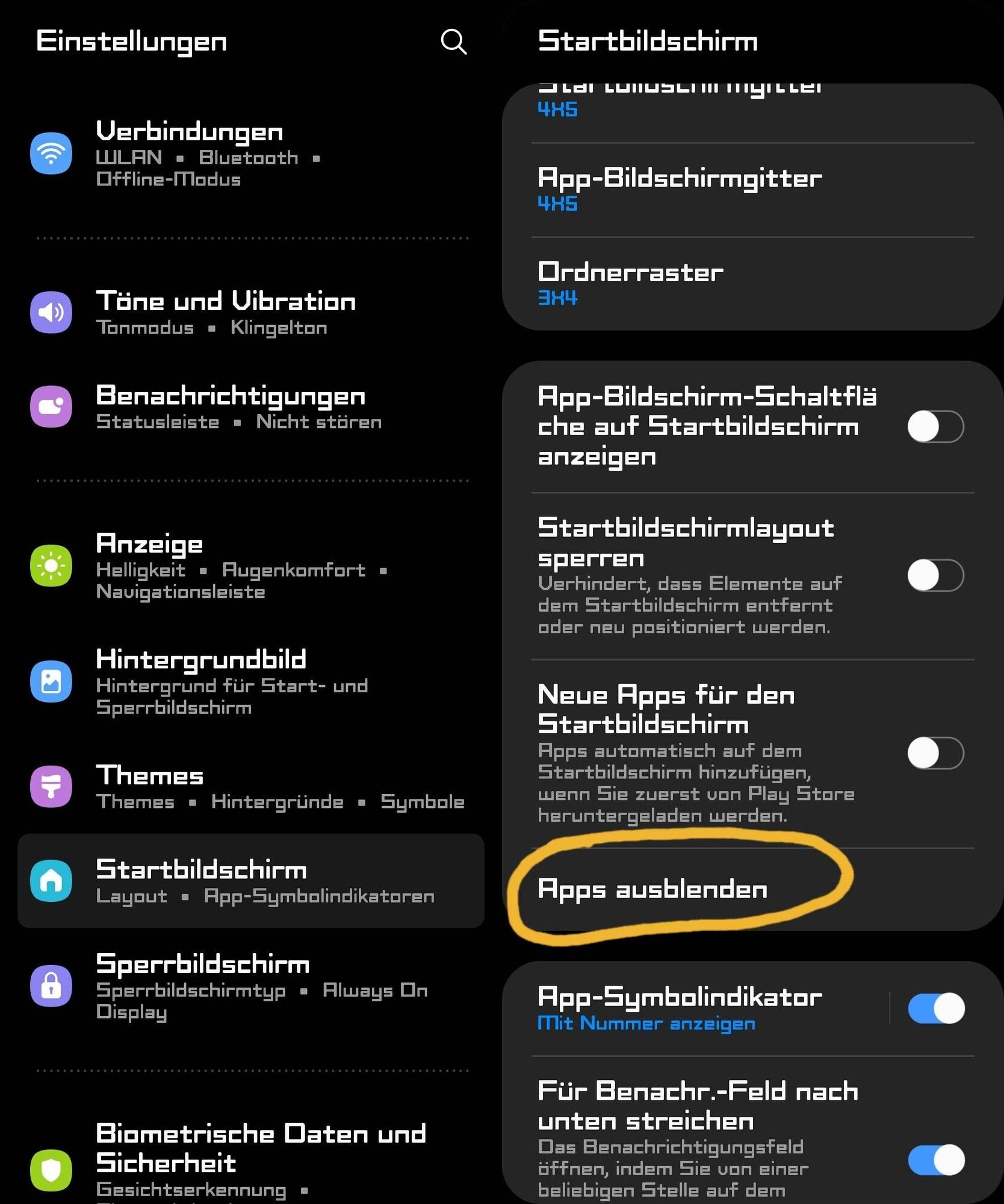
Task: Open the settings search
Action: pyautogui.click(x=453, y=42)
